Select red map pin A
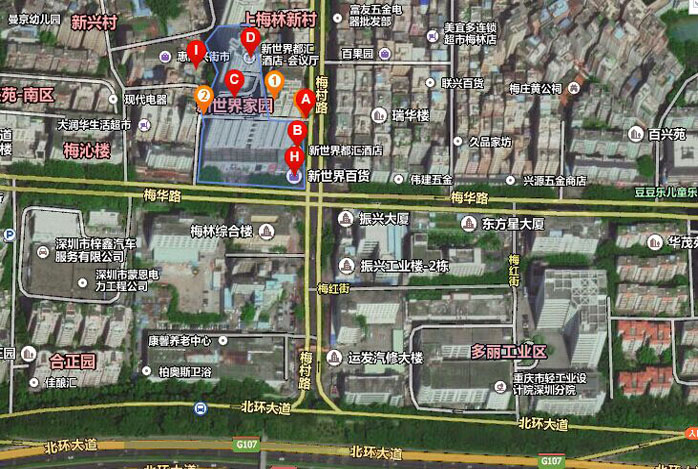The height and width of the screenshot is (469, 698). coord(305,100)
